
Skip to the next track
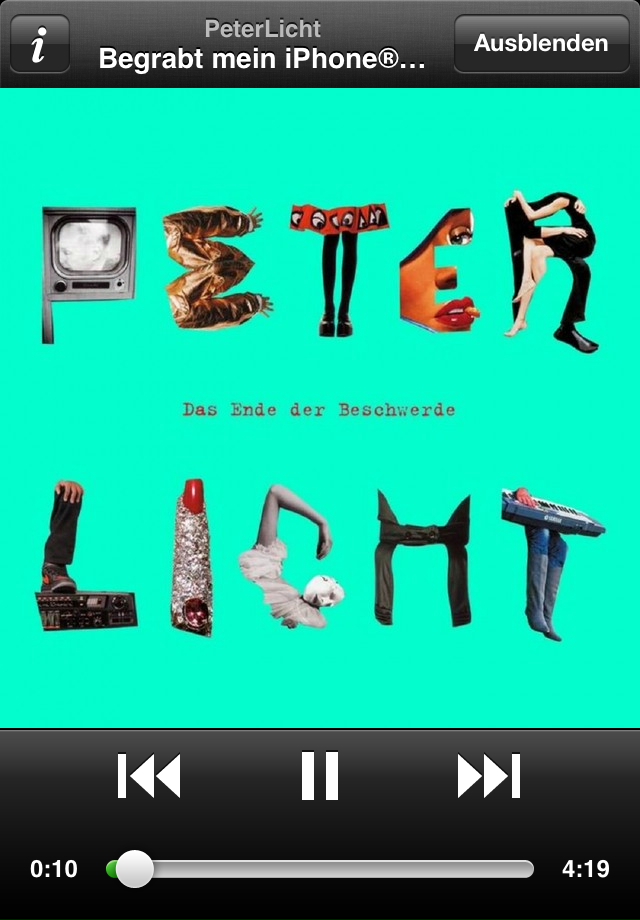pos(489,776)
